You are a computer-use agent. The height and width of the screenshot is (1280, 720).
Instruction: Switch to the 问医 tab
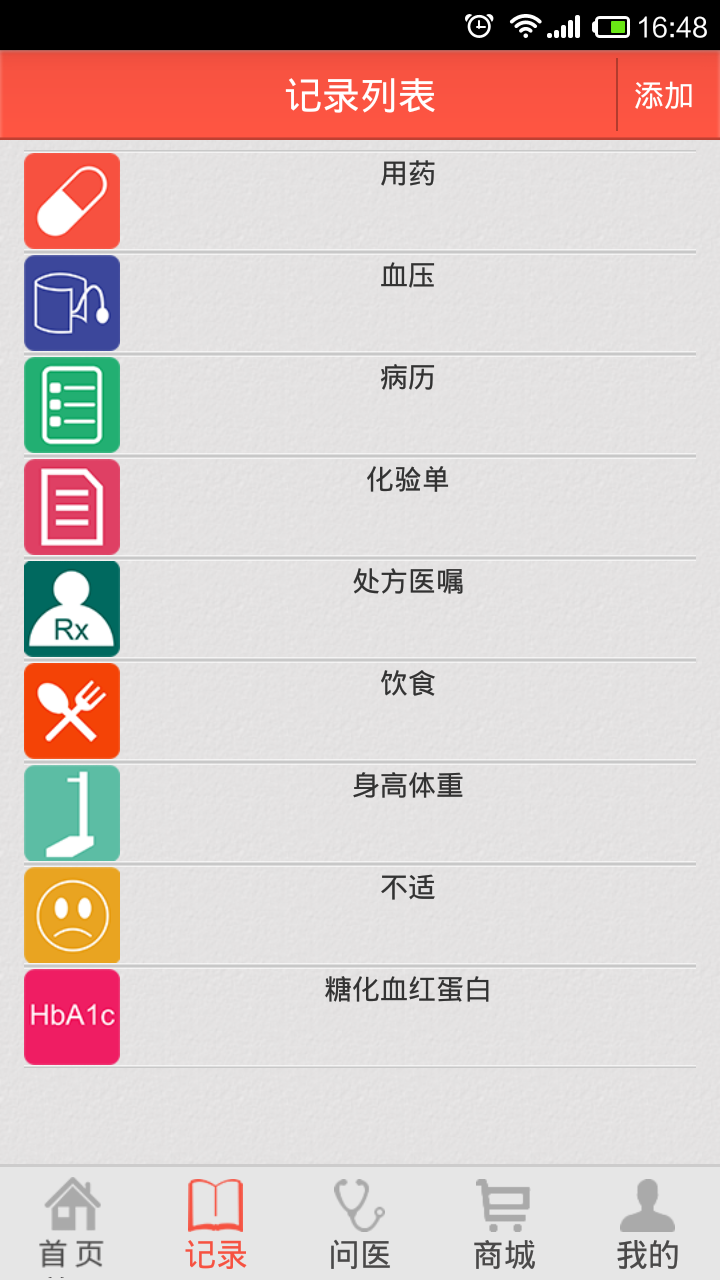pyautogui.click(x=360, y=1224)
